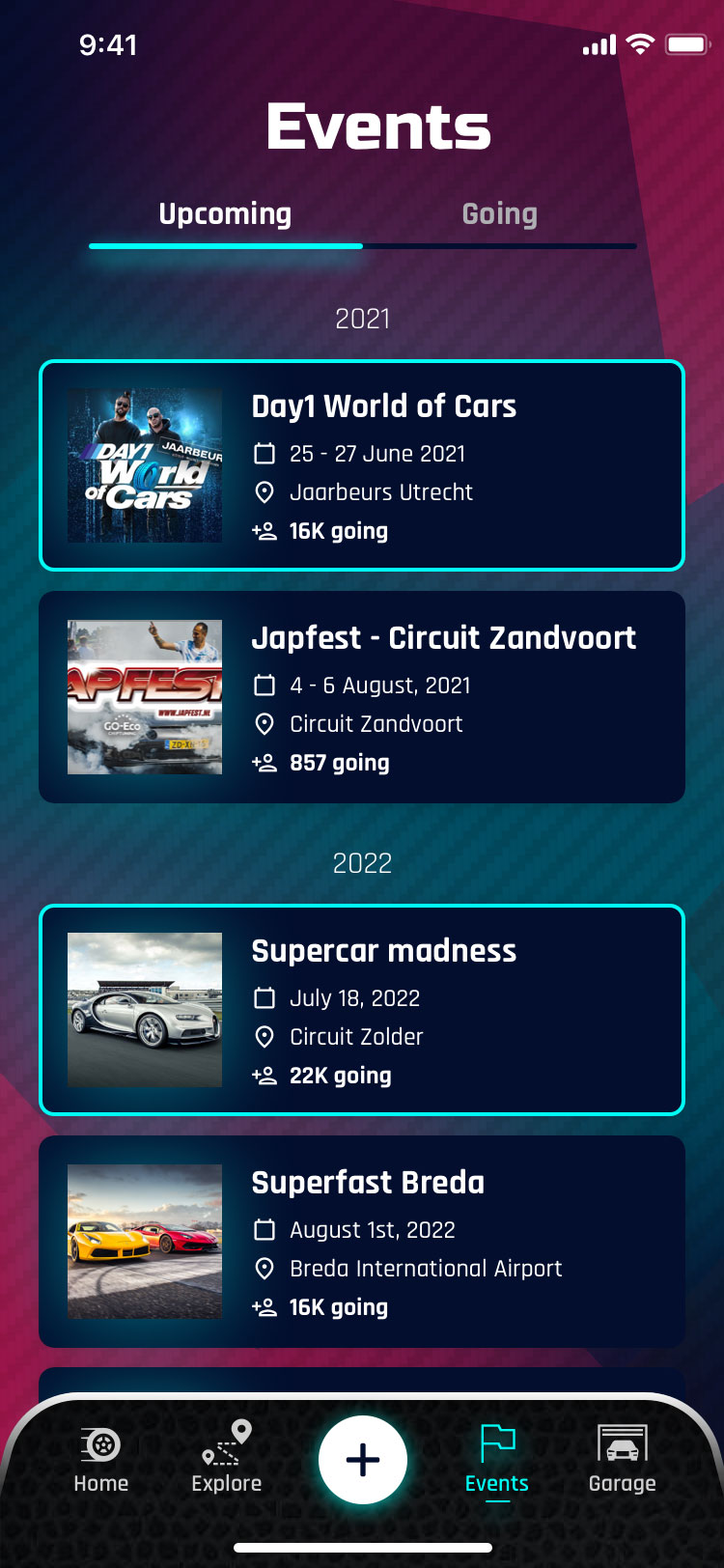View the Supercar madness event card

tap(362, 1010)
